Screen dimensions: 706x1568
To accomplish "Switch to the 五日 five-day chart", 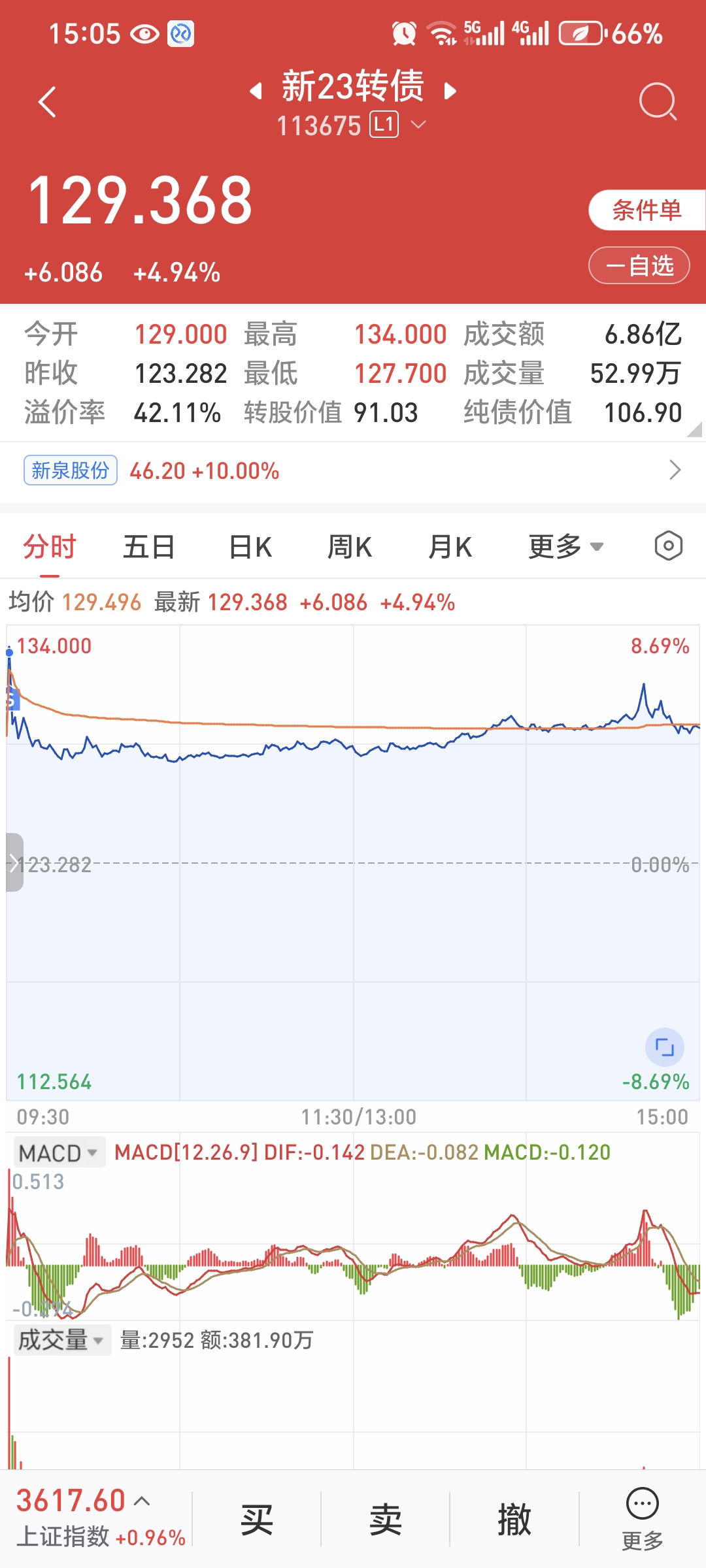I will [x=149, y=546].
